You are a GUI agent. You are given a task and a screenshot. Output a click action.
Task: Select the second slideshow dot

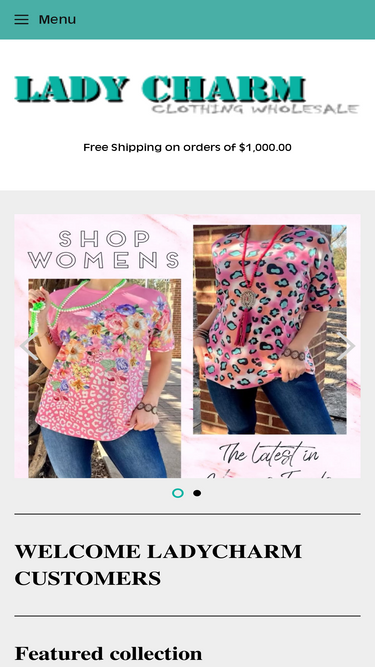(197, 493)
